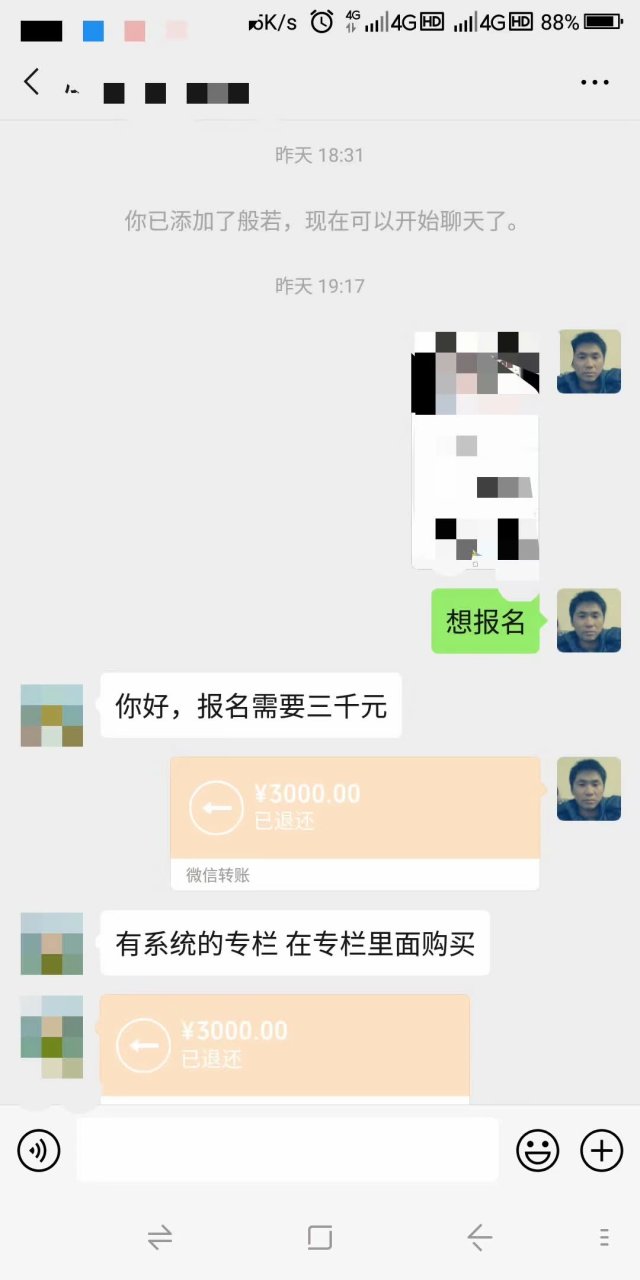Open the emoji picker
640x1280 pixels.
tap(537, 1152)
